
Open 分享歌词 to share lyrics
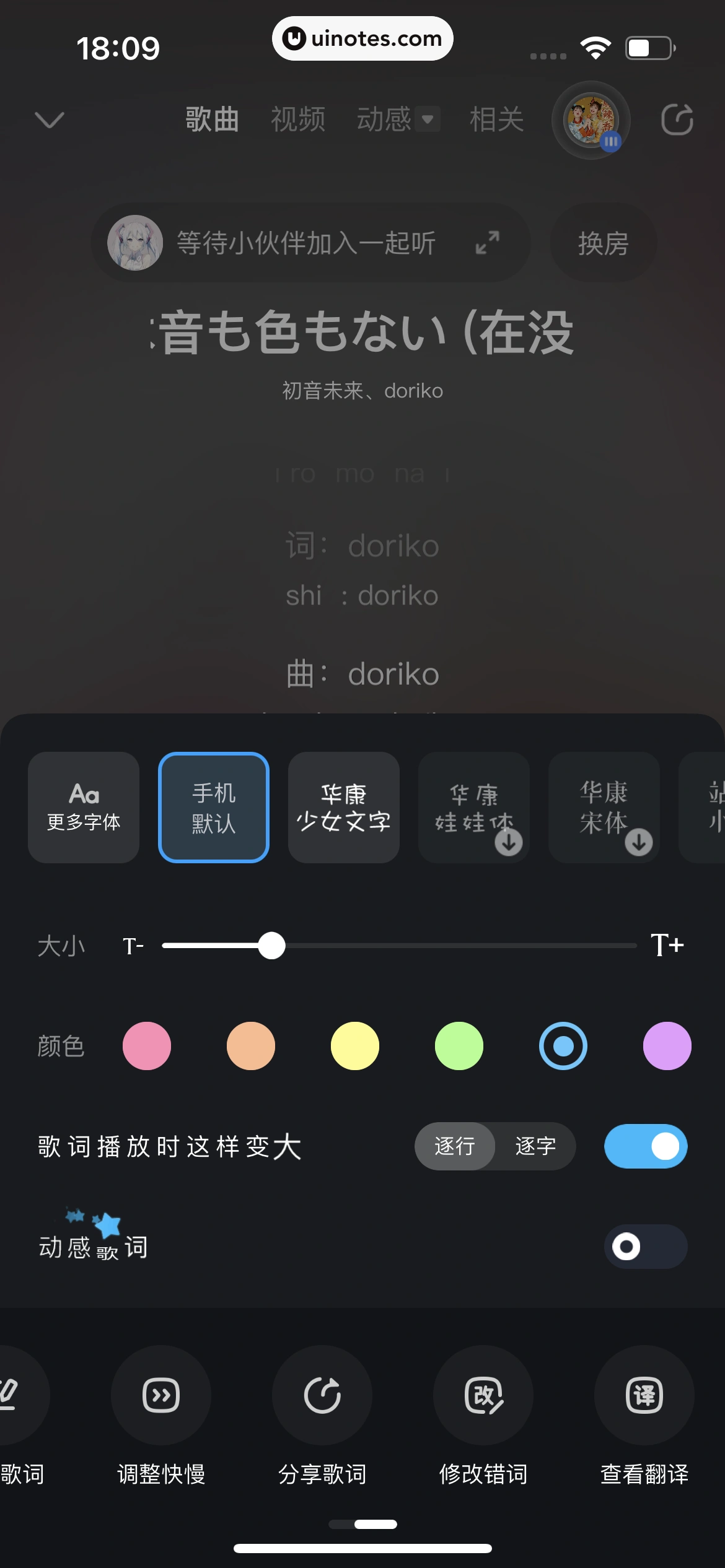point(322,1395)
